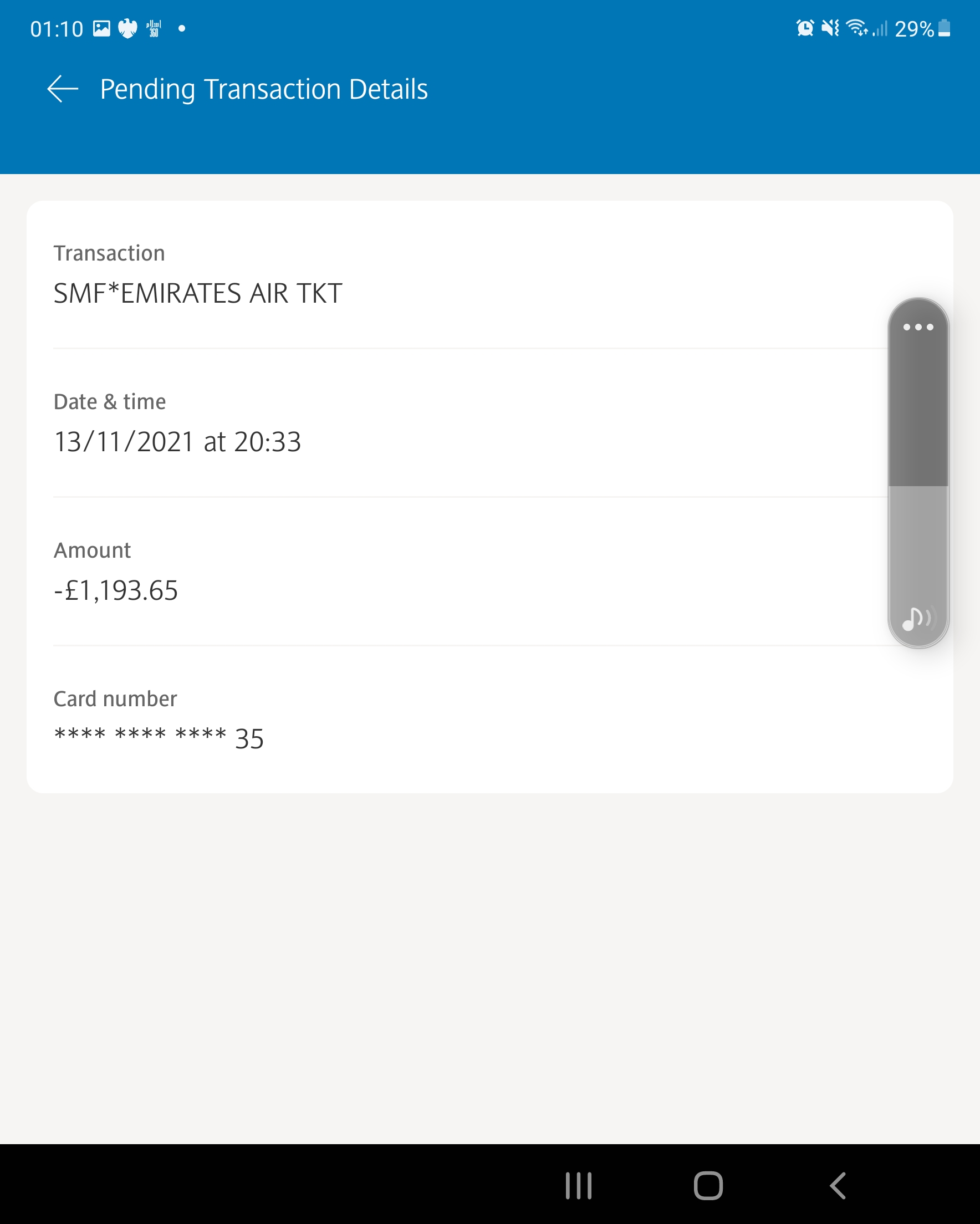The width and height of the screenshot is (980, 1224).
Task: Select the -£1,193.65 amount value
Action: click(116, 590)
